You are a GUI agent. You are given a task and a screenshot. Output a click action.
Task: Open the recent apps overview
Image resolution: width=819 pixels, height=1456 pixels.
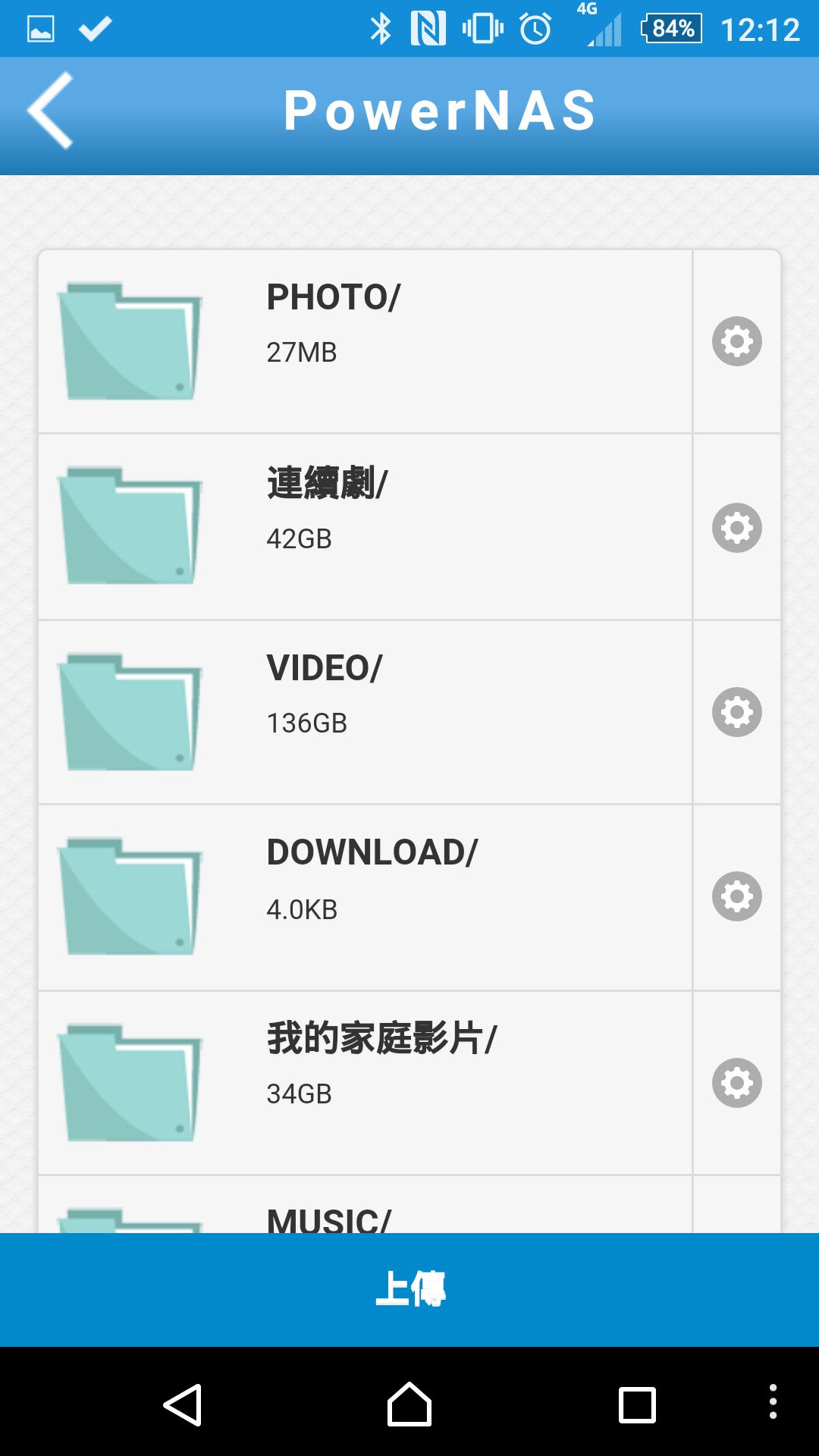point(637,1405)
